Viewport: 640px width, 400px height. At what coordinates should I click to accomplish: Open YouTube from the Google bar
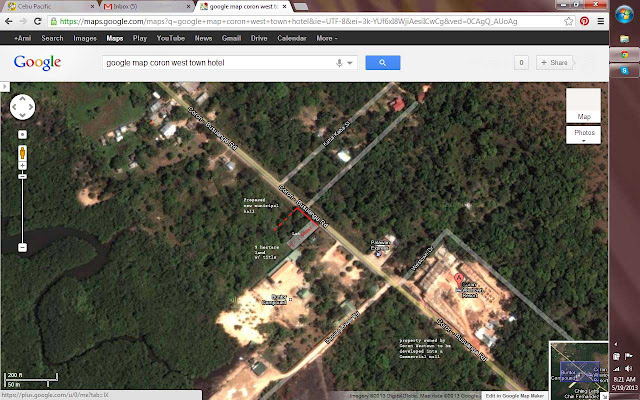[170, 38]
